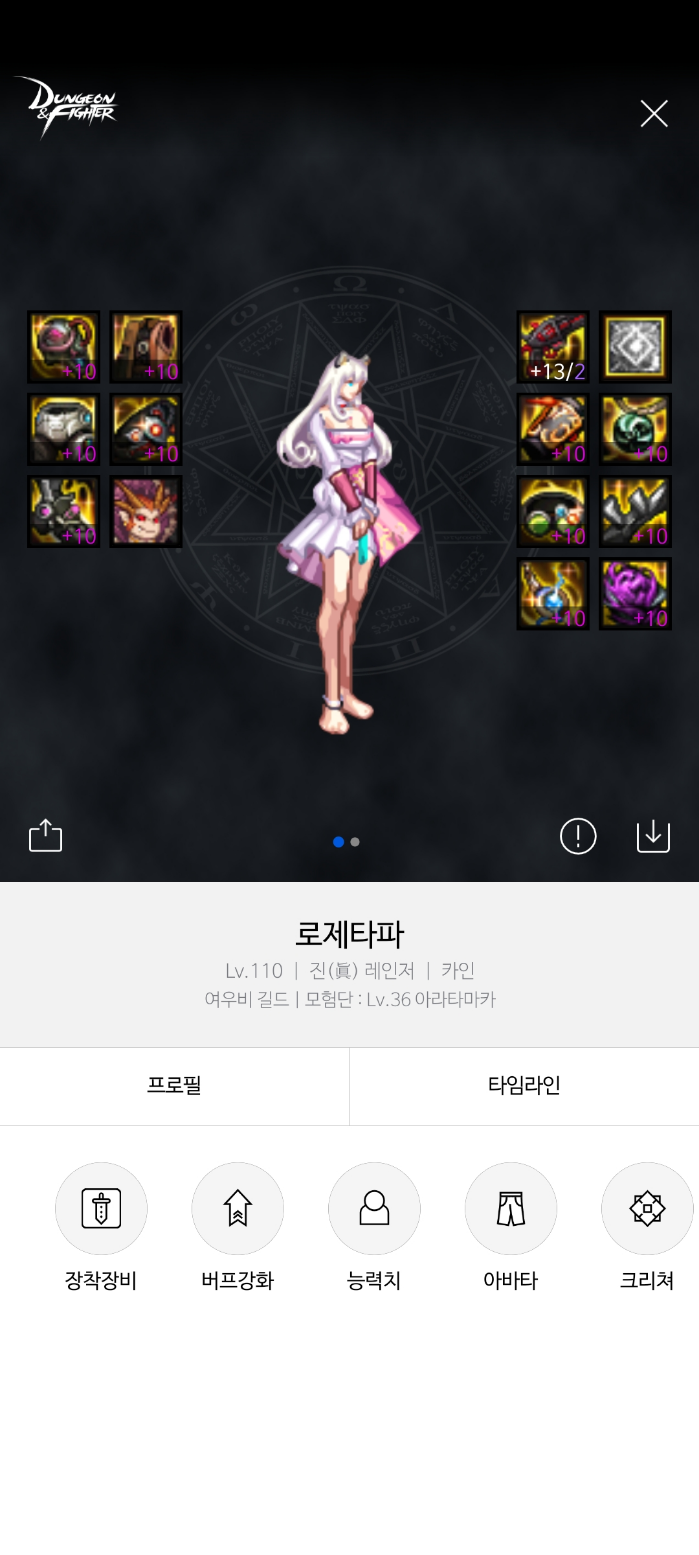Viewport: 699px width, 1555px height.
Task: Open the info alert icon
Action: click(578, 836)
